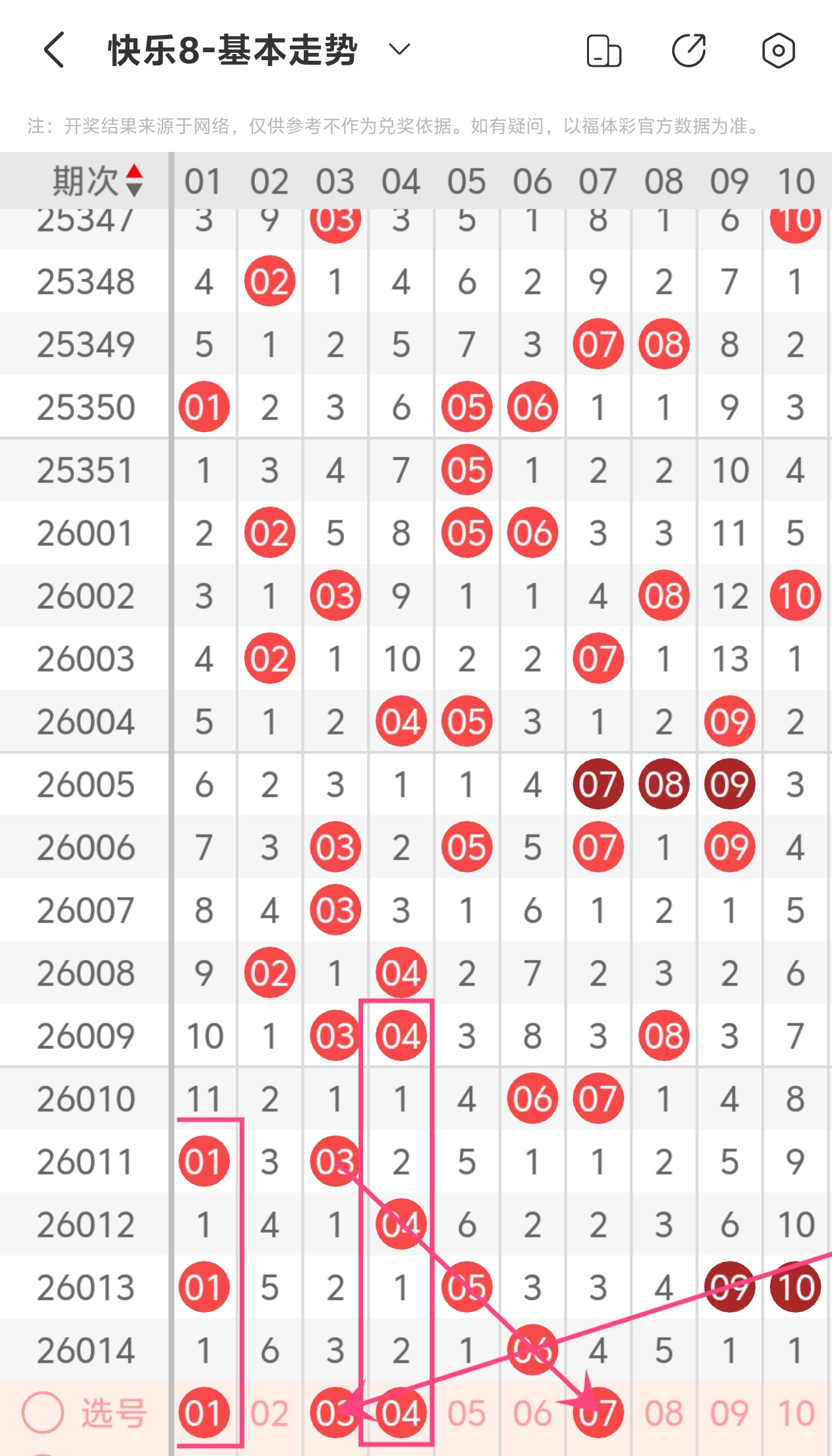Deselect number 03 in the 选号 row
This screenshot has height=1456, width=832.
(x=335, y=1413)
